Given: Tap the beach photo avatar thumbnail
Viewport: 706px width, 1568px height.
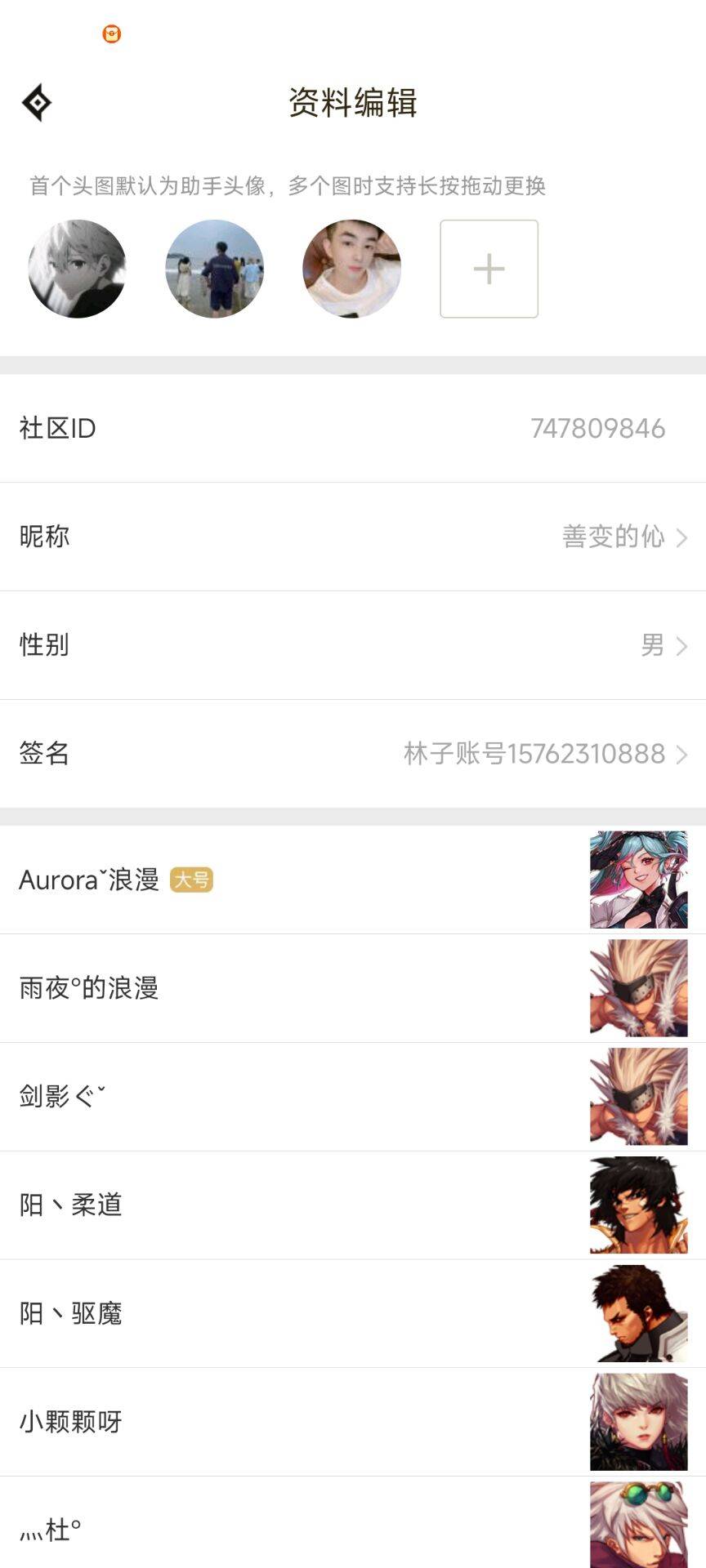Looking at the screenshot, I should pos(214,269).
